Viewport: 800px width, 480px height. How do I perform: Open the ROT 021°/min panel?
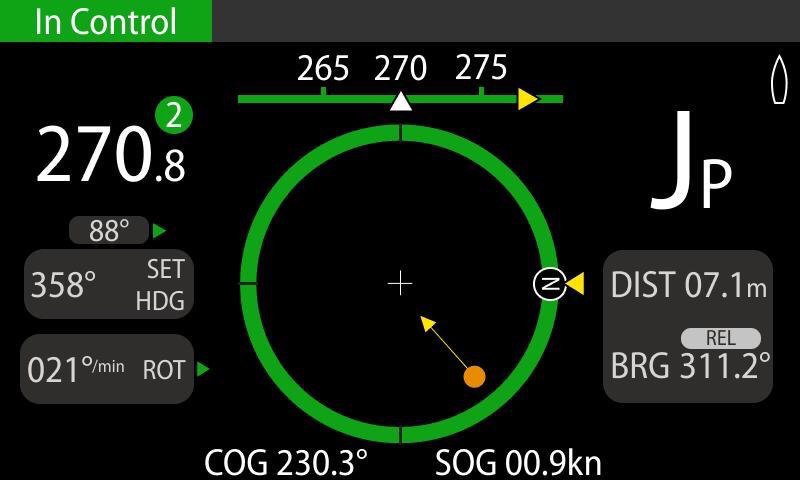click(108, 370)
